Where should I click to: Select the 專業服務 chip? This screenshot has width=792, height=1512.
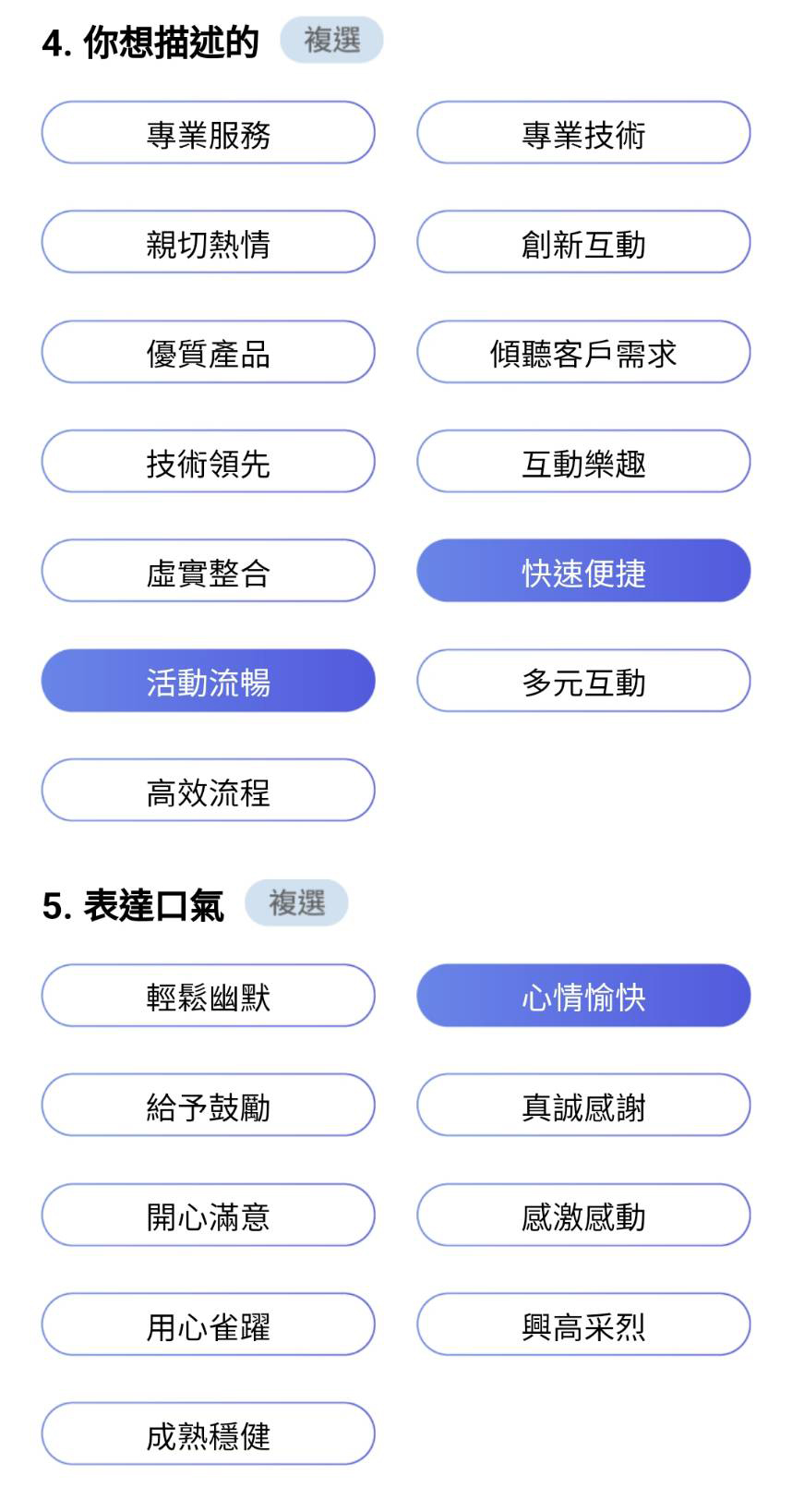pos(208,133)
